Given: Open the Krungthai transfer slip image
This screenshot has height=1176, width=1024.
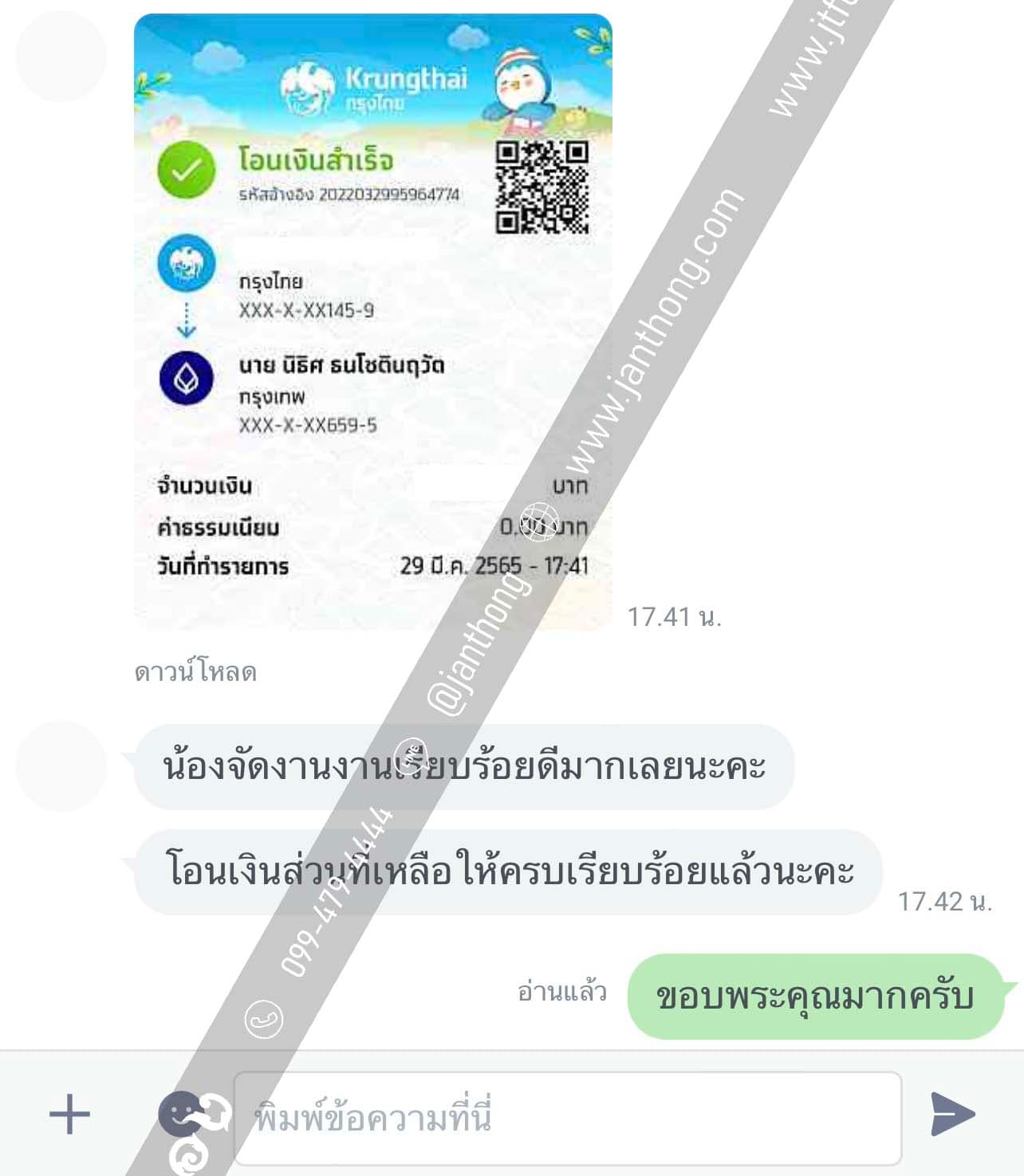Looking at the screenshot, I should pyautogui.click(x=372, y=322).
